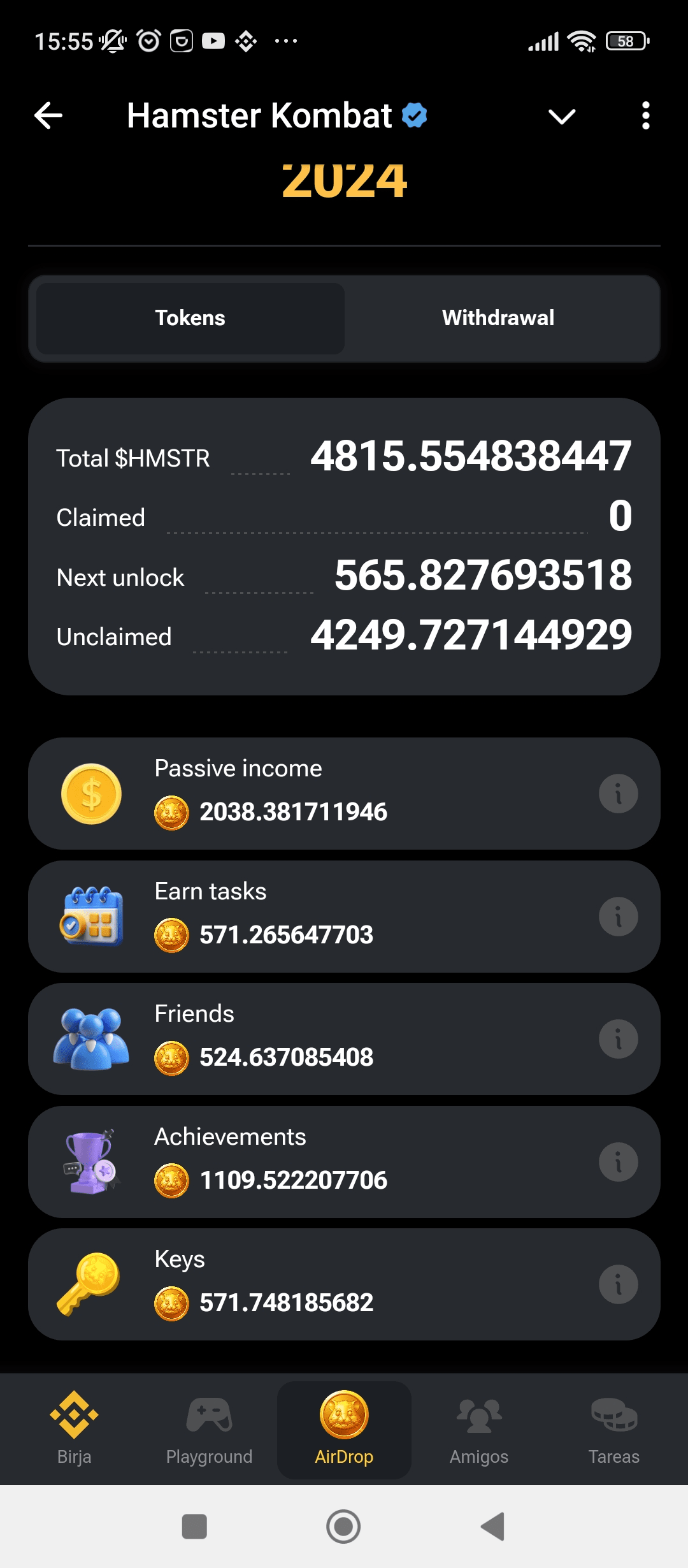Open recent apps from the navigation bar
The width and height of the screenshot is (688, 1568).
click(x=194, y=1527)
